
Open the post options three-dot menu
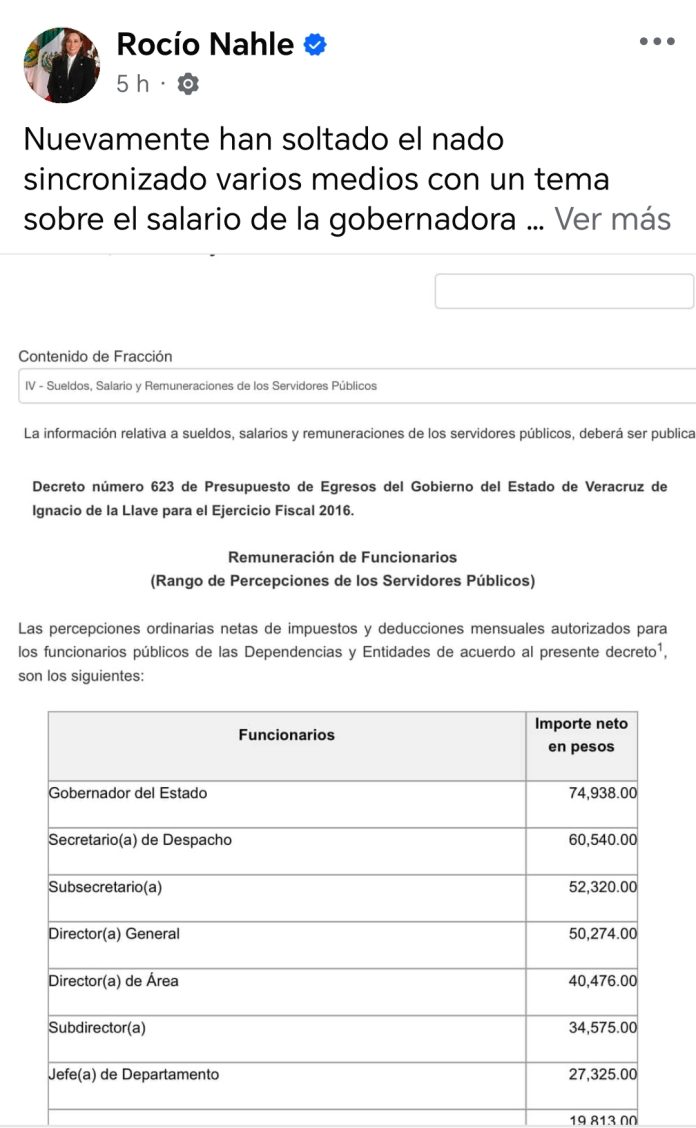[657, 42]
